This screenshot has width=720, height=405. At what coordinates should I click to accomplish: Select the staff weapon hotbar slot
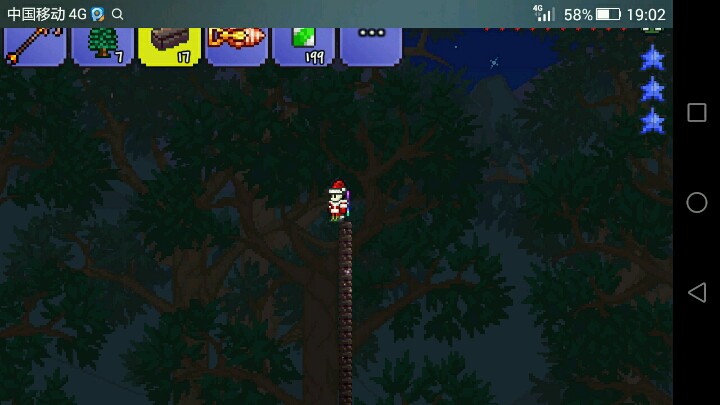pos(34,45)
